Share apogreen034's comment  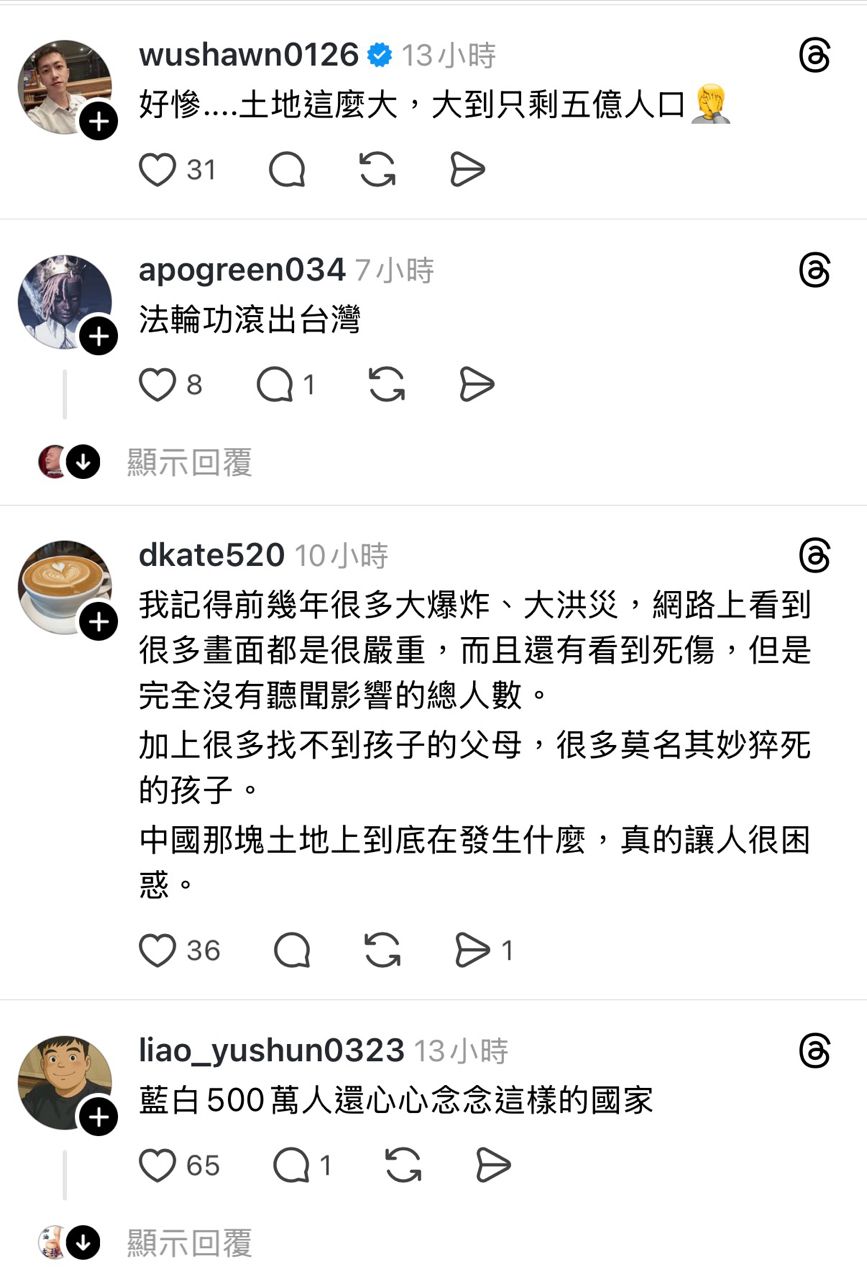[477, 385]
